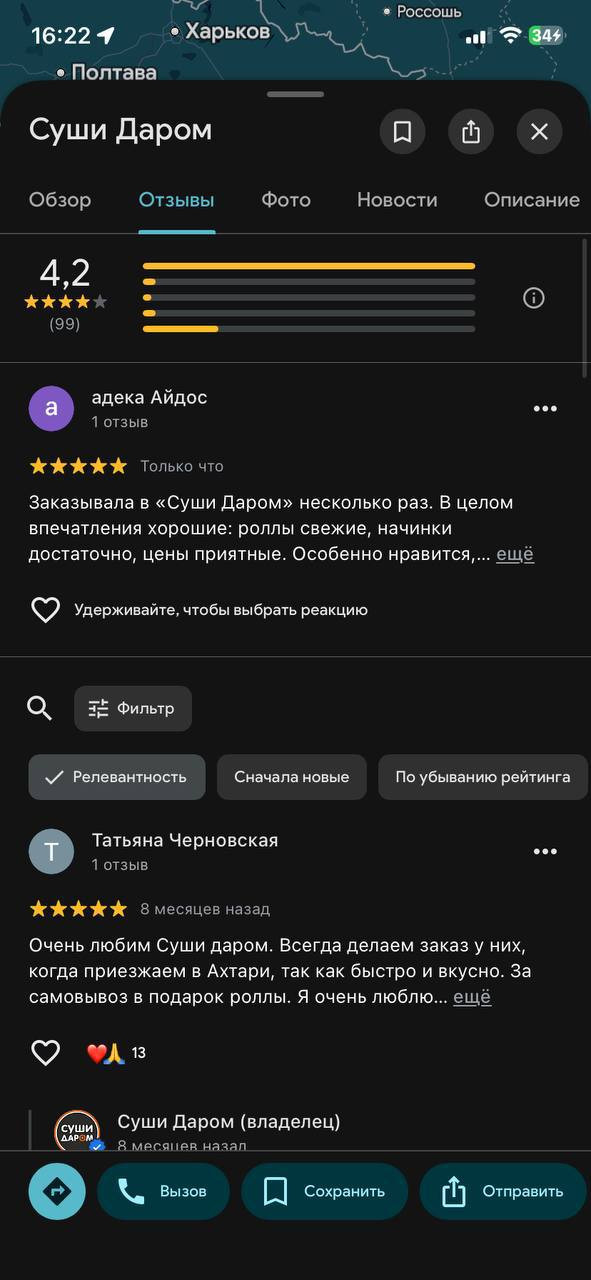
Task: Expand Татьяна Черновская's review with ещё
Action: 472,997
